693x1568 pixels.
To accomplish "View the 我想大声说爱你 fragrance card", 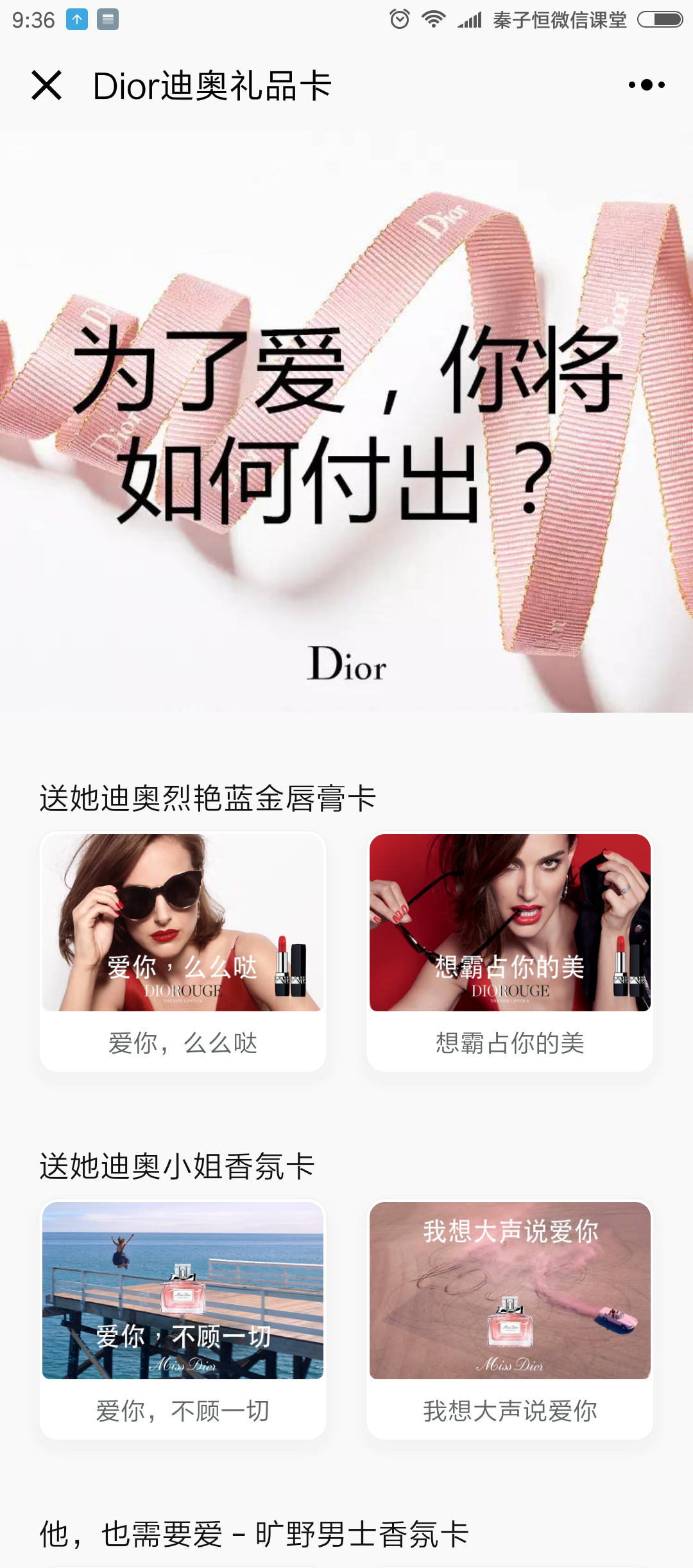I will (510, 1320).
